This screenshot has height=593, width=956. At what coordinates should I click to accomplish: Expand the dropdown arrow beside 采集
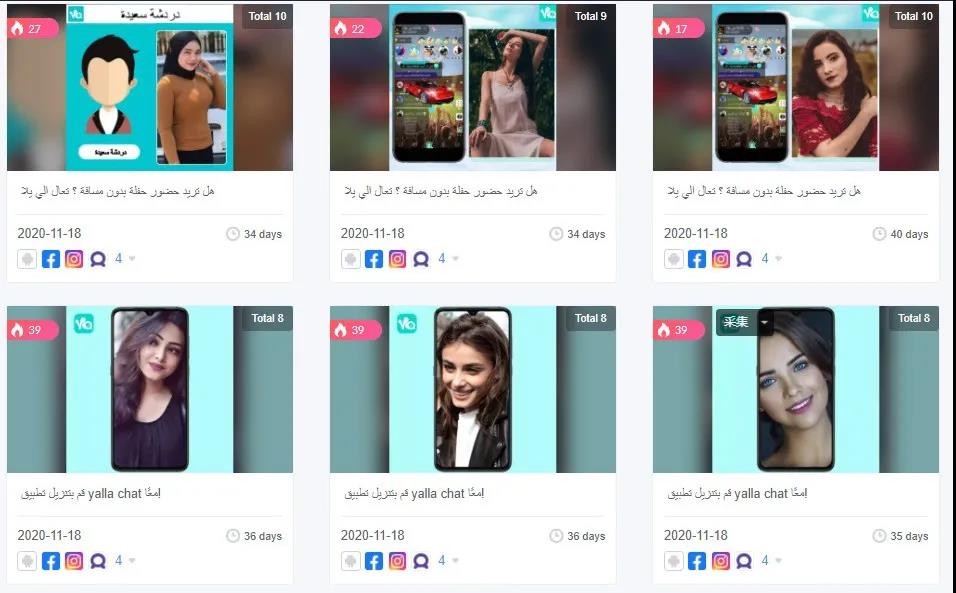point(765,322)
